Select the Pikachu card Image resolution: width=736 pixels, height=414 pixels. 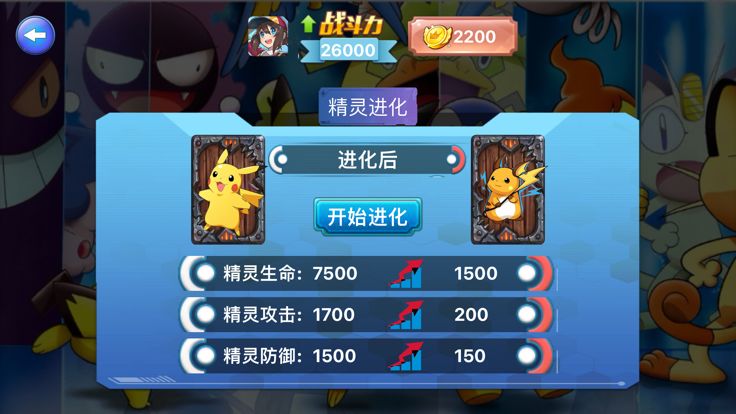(x=228, y=190)
